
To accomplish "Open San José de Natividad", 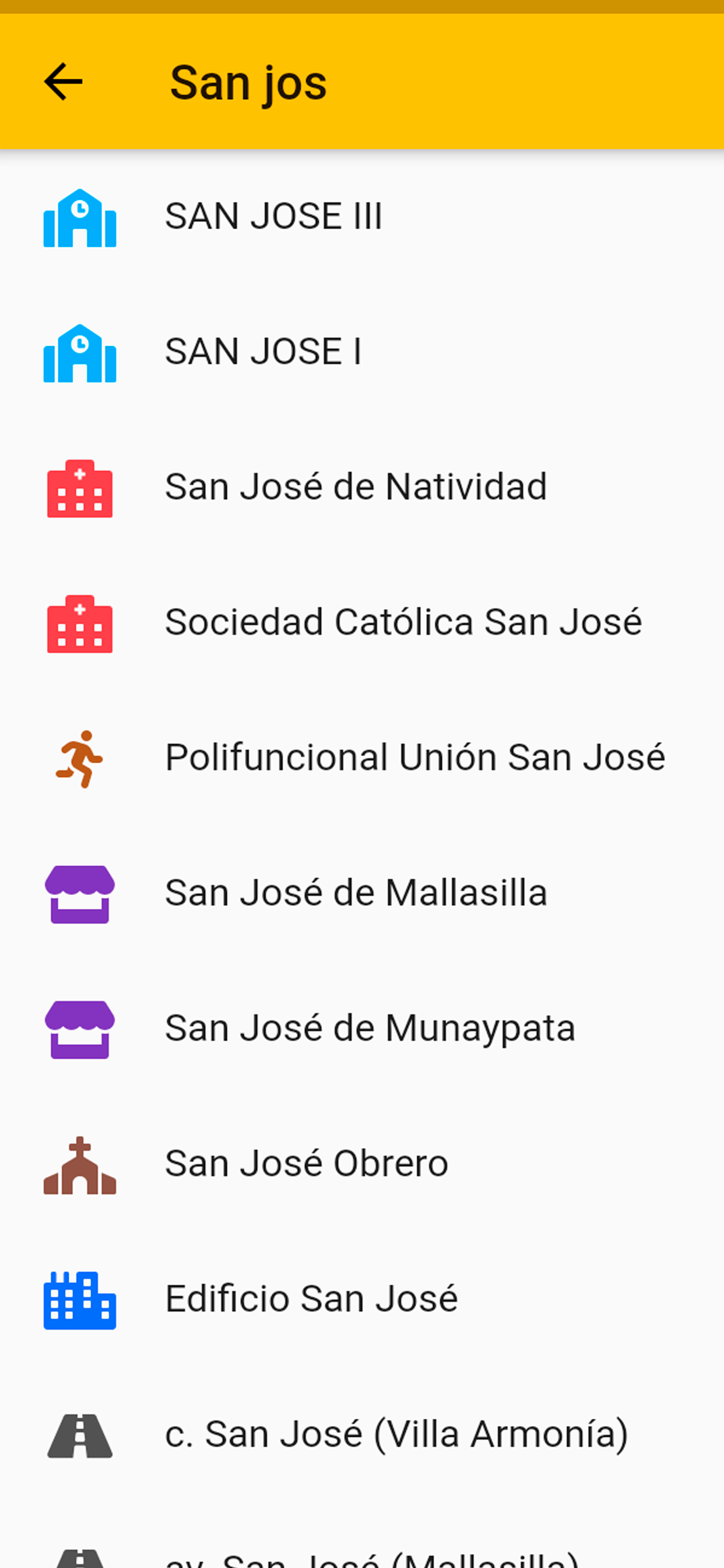I will pos(362,487).
